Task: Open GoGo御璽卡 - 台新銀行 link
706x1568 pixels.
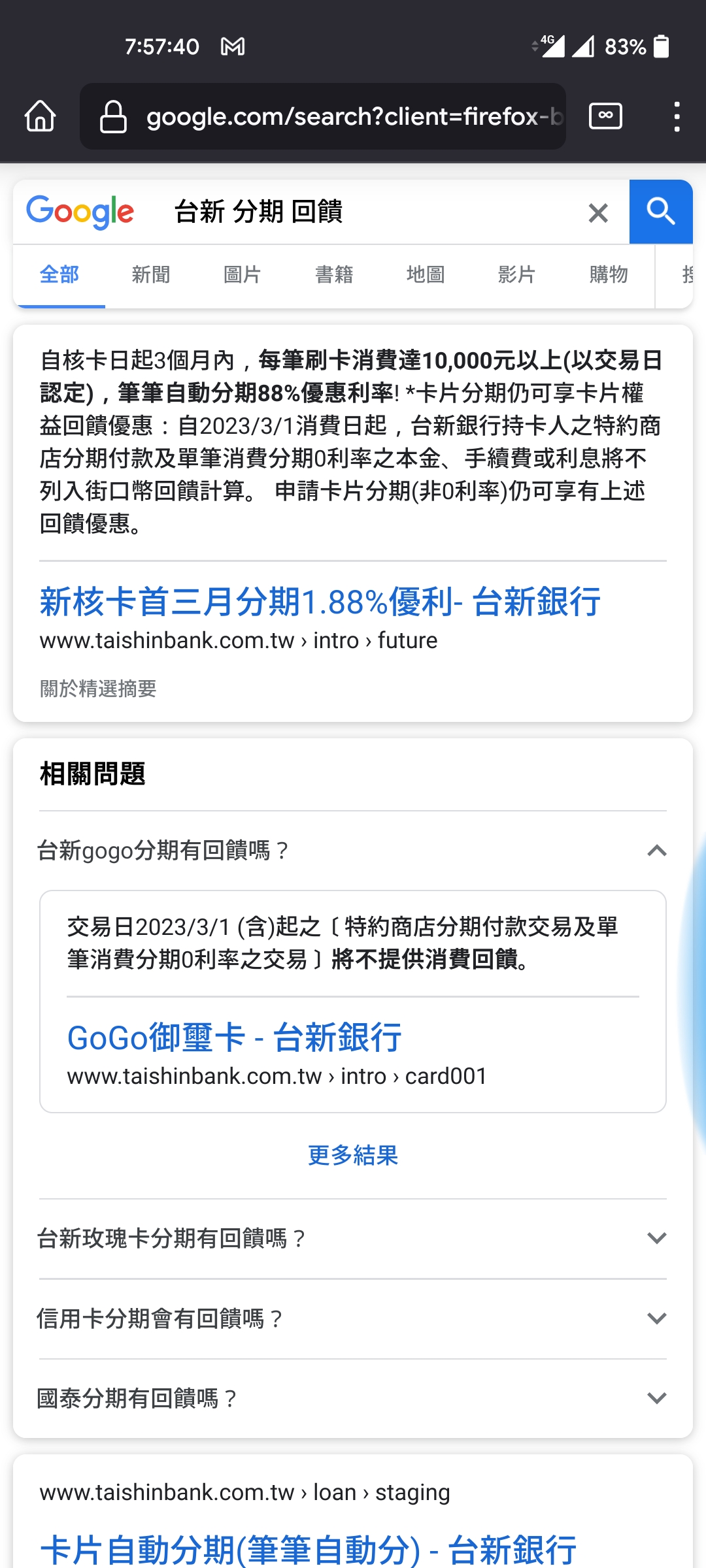Action: click(x=234, y=1037)
